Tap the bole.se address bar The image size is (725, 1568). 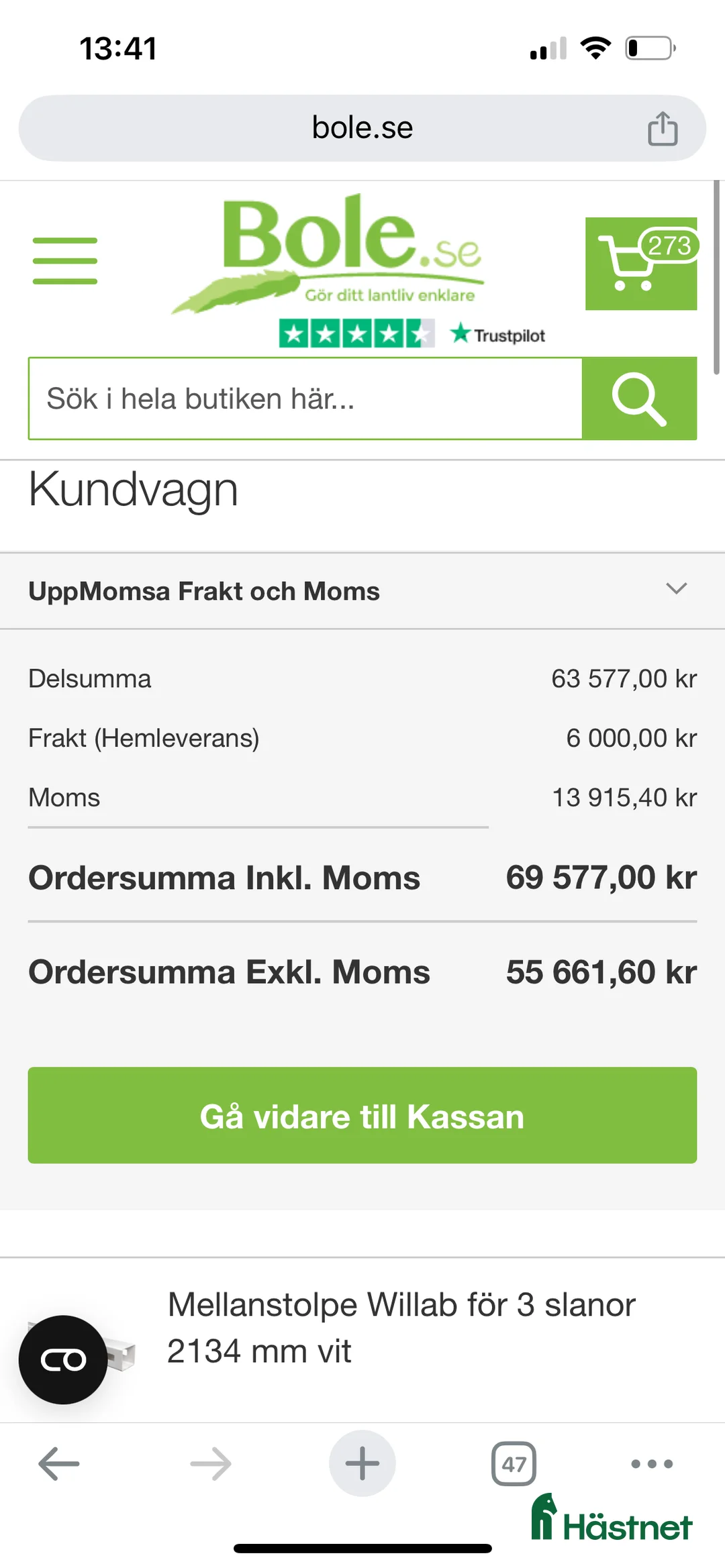point(362,127)
